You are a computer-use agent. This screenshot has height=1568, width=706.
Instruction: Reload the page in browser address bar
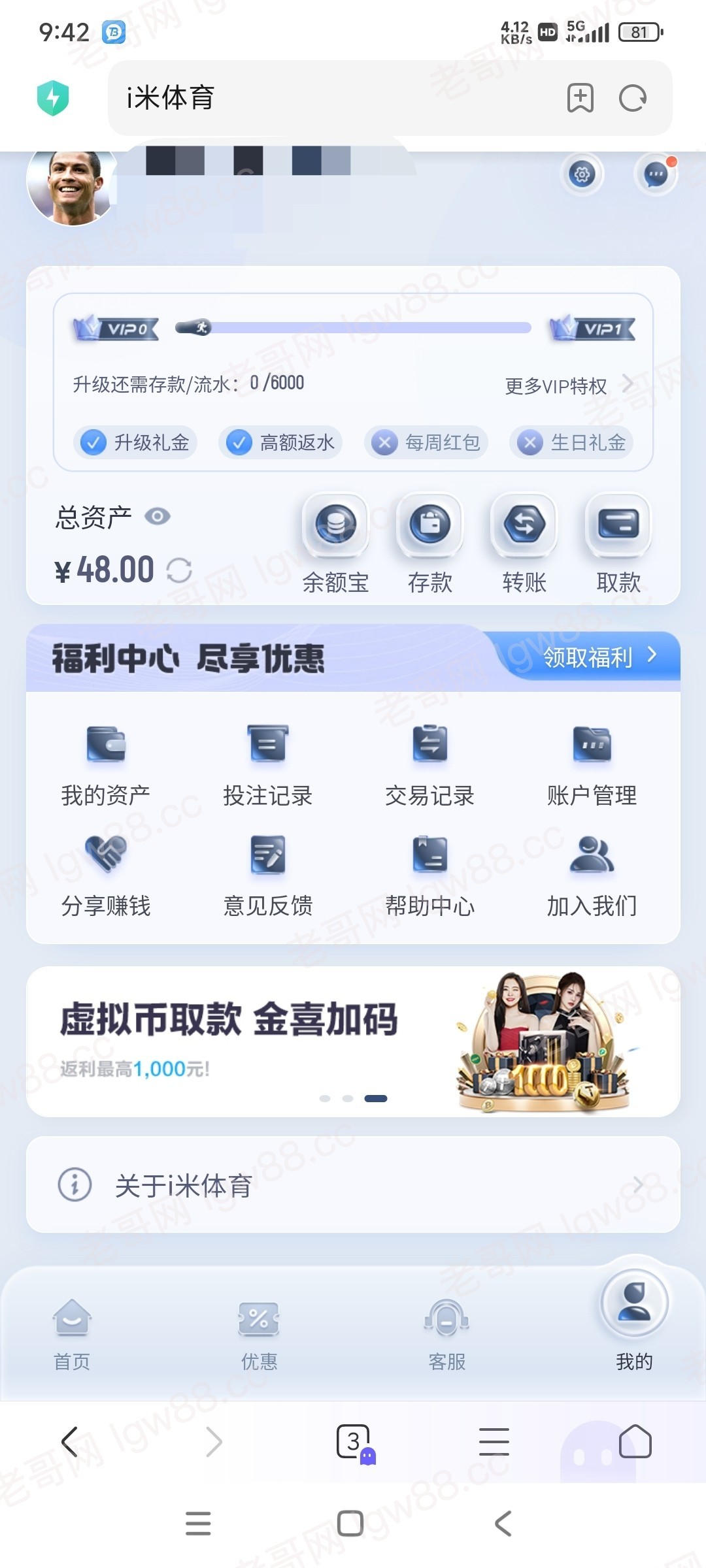click(x=632, y=99)
